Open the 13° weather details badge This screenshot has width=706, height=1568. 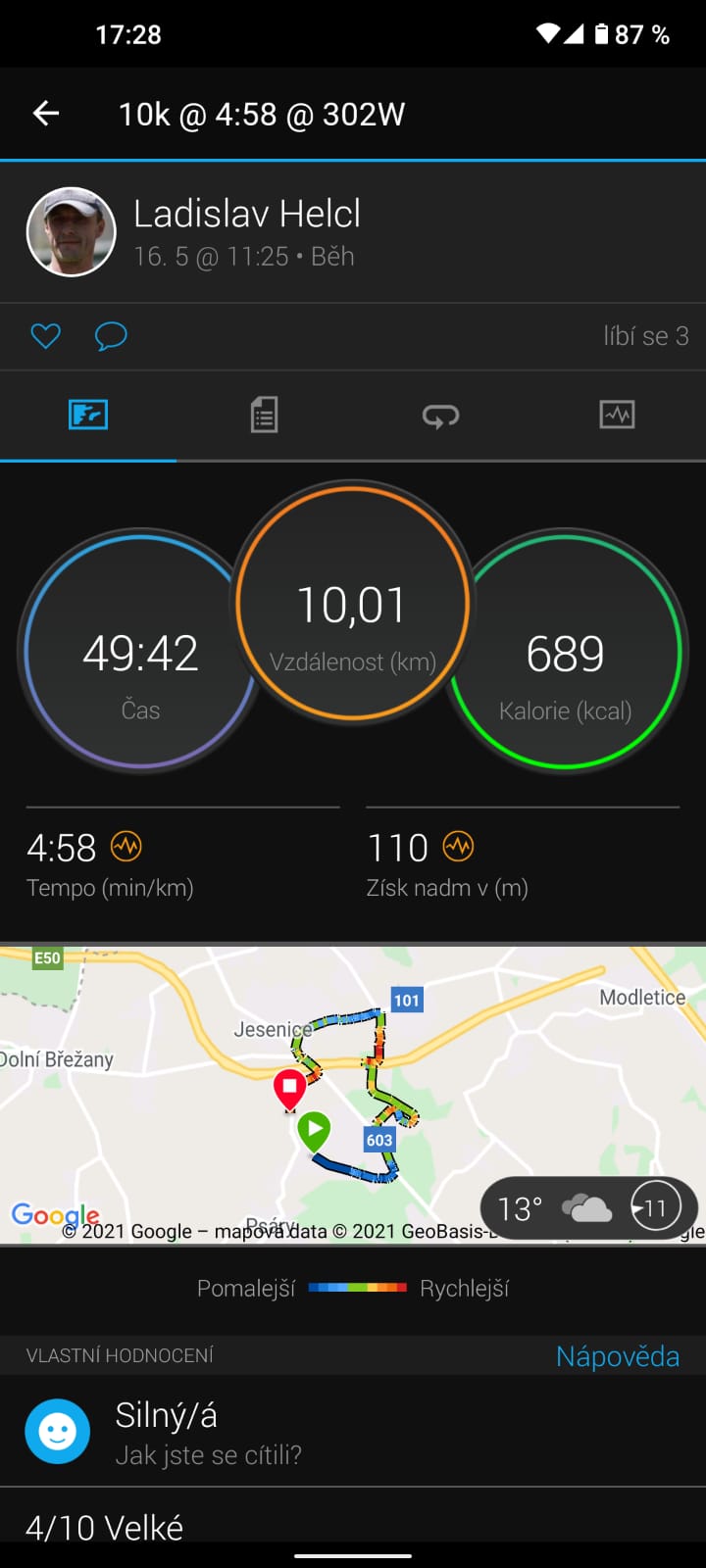588,1208
